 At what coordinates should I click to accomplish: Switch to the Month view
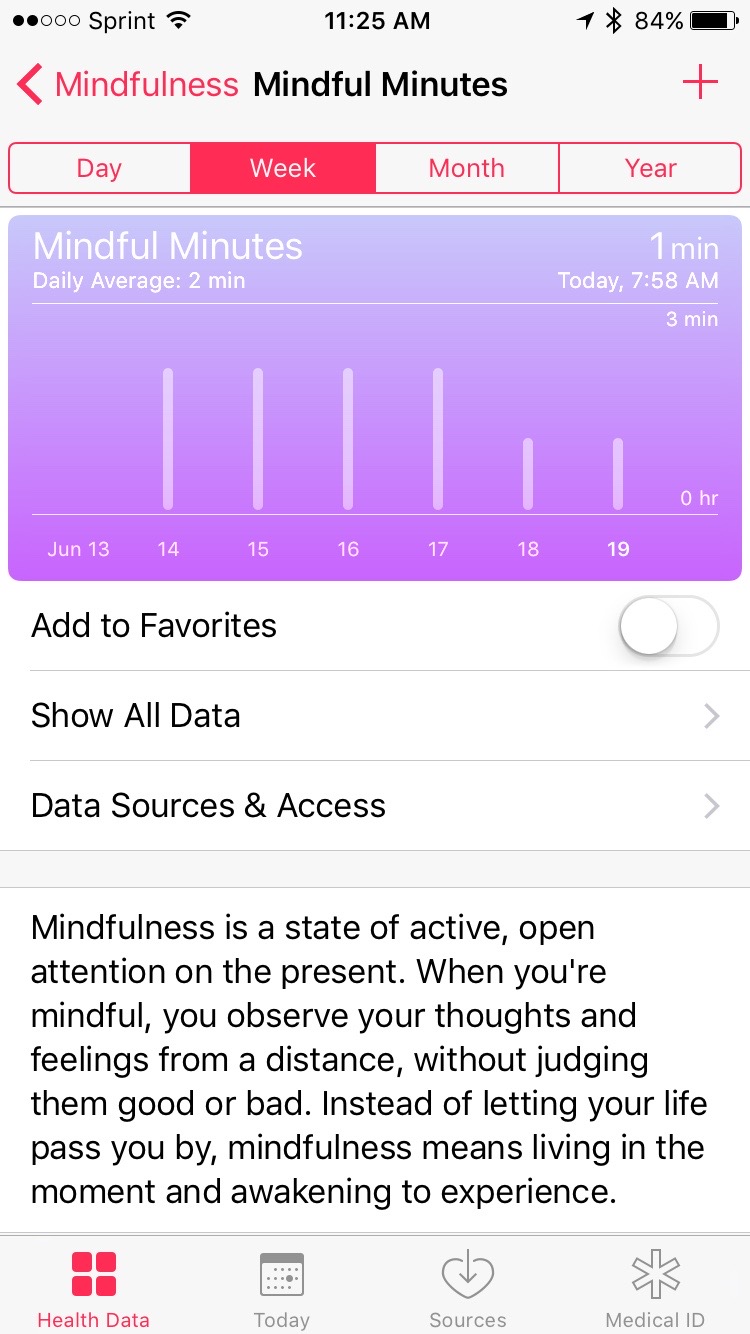point(467,168)
